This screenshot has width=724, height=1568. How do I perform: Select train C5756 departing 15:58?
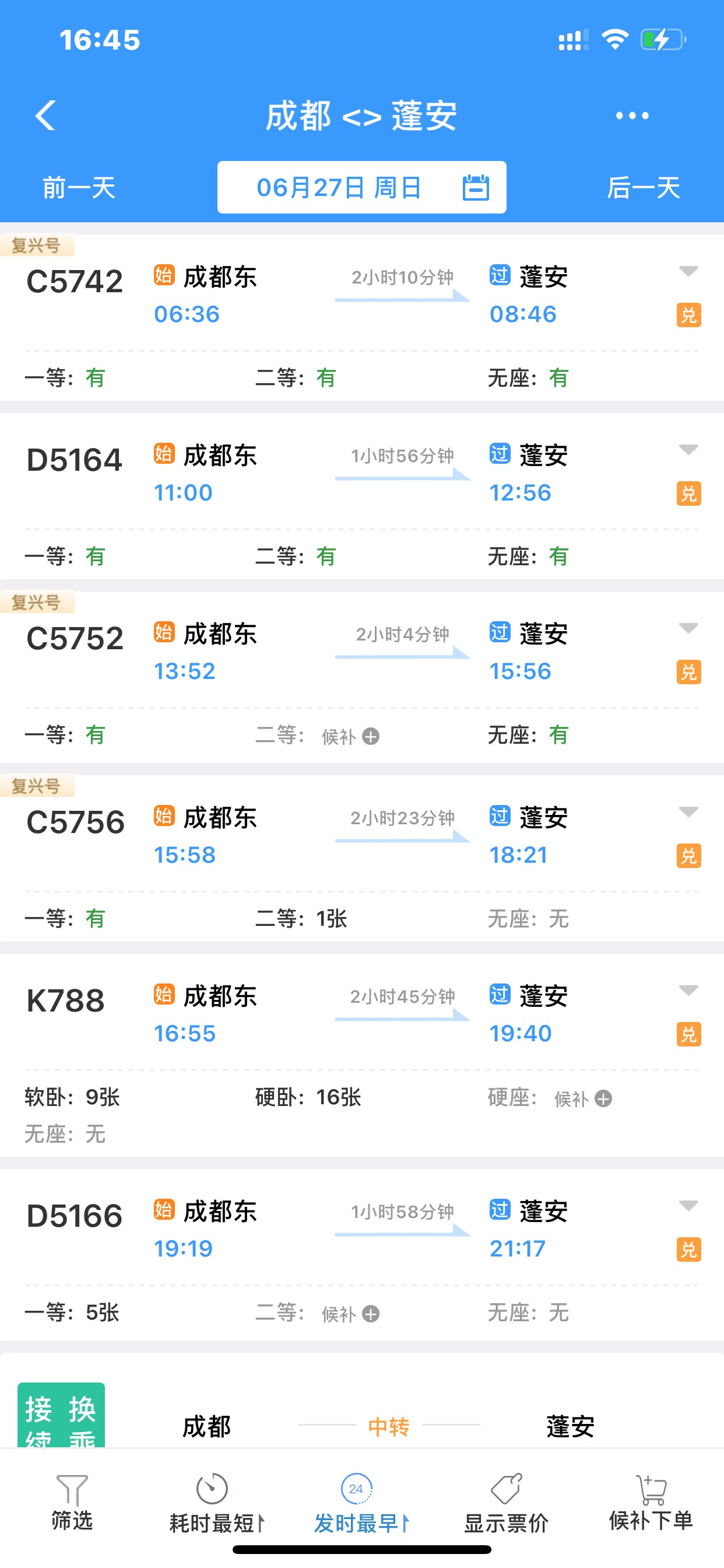(75, 823)
